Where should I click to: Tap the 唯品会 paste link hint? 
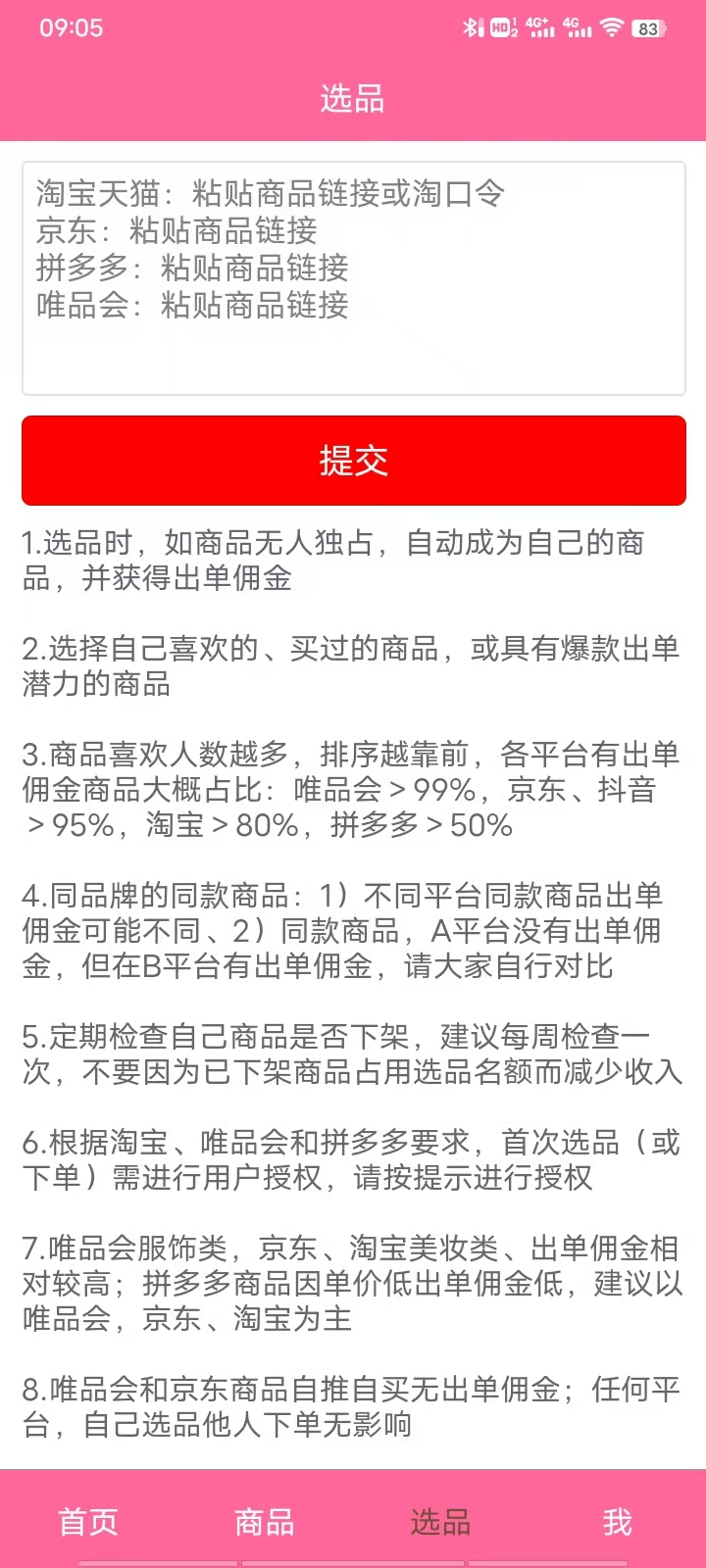[193, 308]
